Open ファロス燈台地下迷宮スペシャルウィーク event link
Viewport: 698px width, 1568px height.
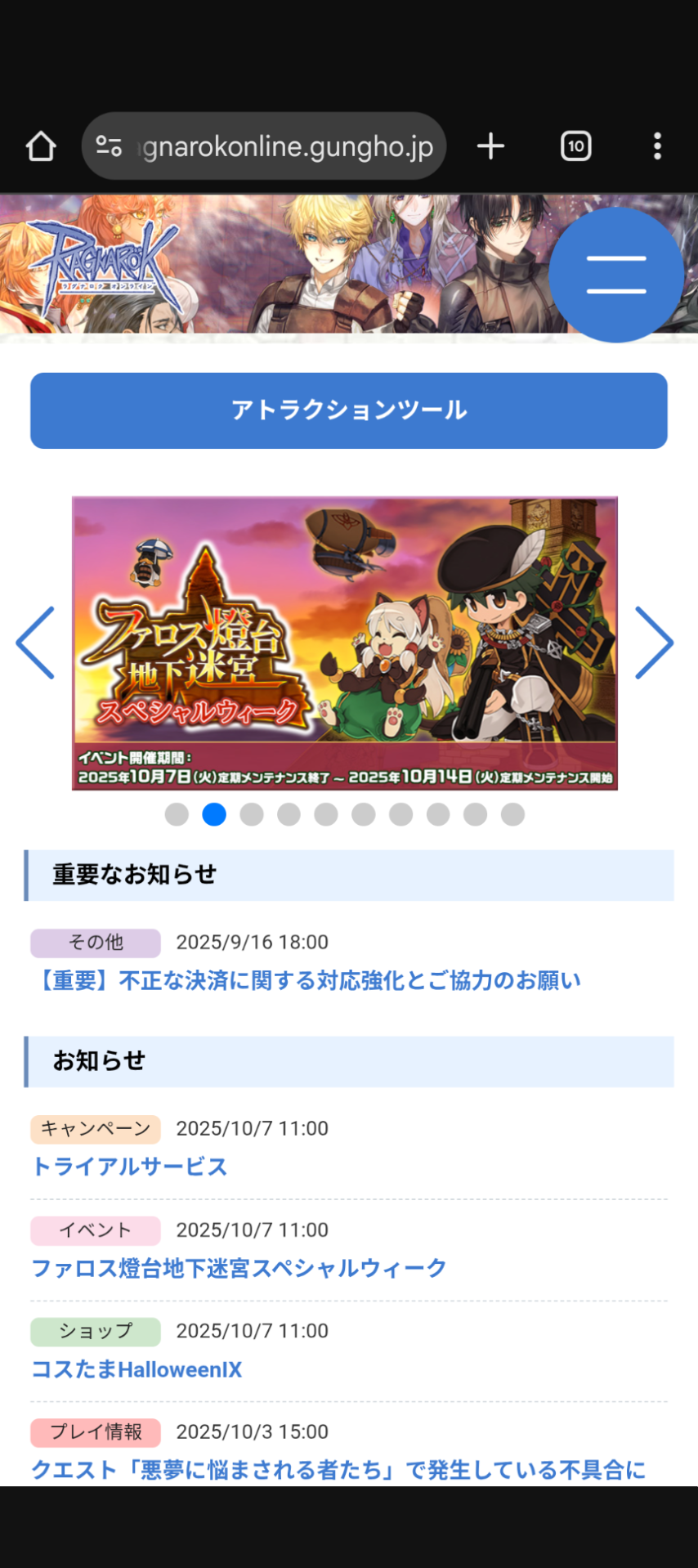pyautogui.click(x=239, y=1268)
